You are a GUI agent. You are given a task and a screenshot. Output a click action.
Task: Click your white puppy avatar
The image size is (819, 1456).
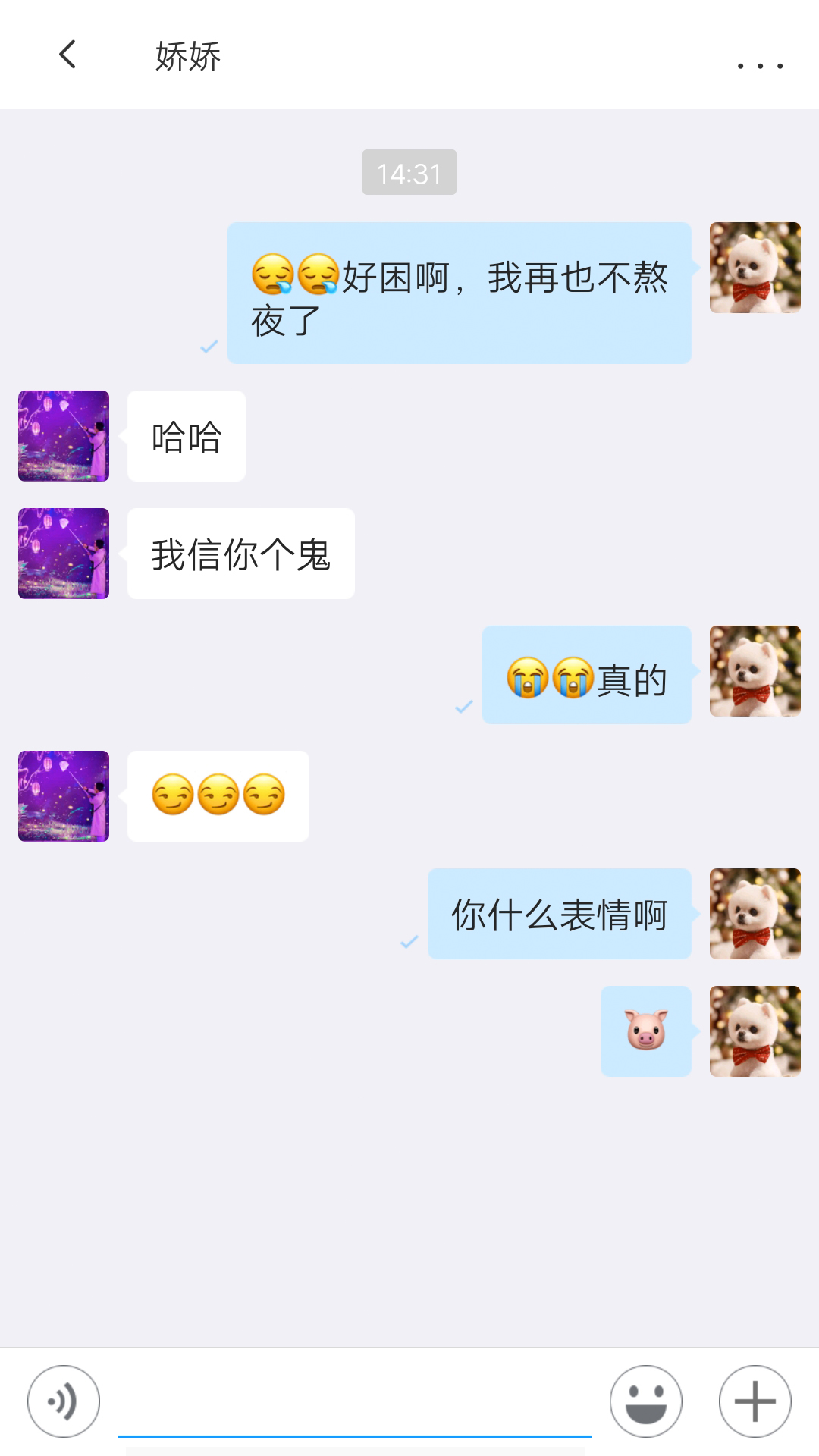(755, 269)
